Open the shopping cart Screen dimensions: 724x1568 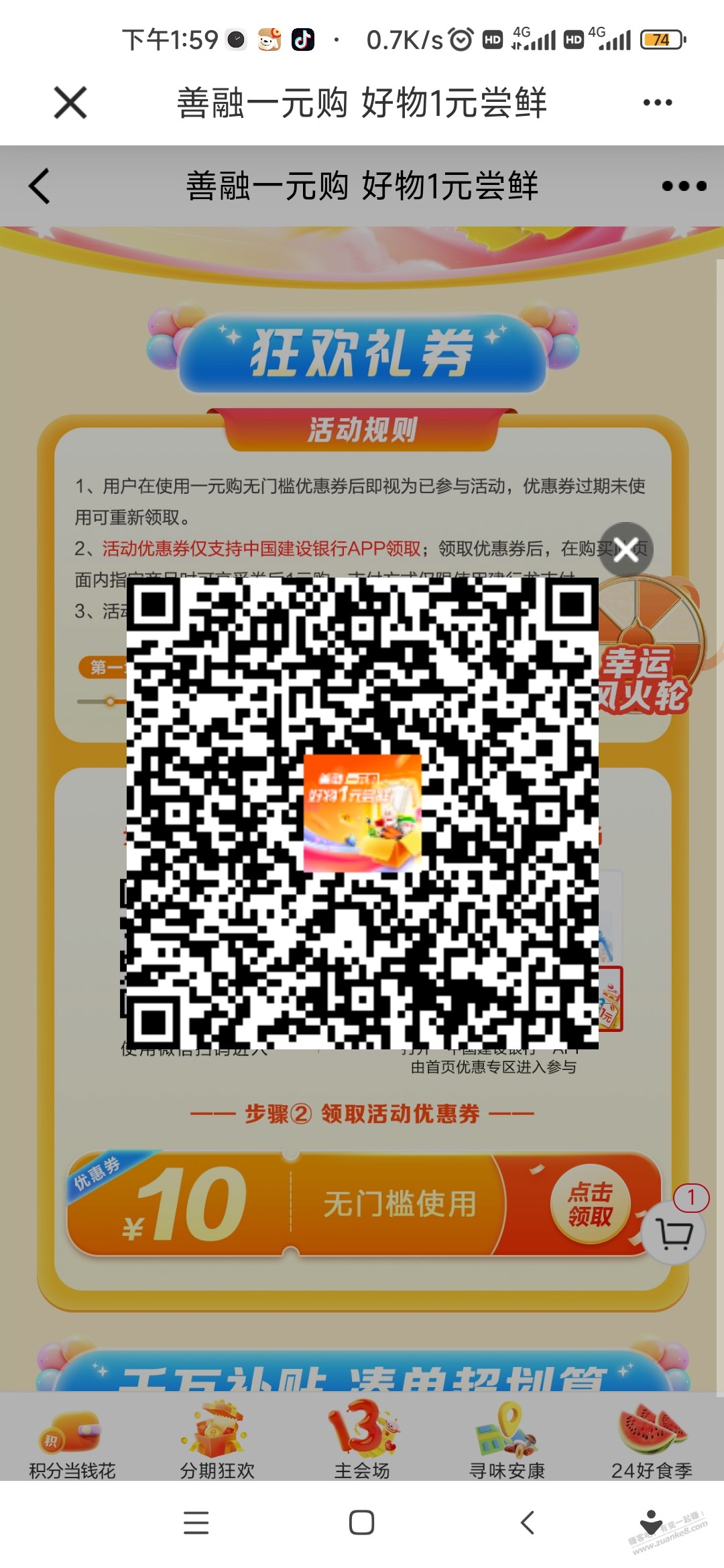click(x=674, y=1233)
